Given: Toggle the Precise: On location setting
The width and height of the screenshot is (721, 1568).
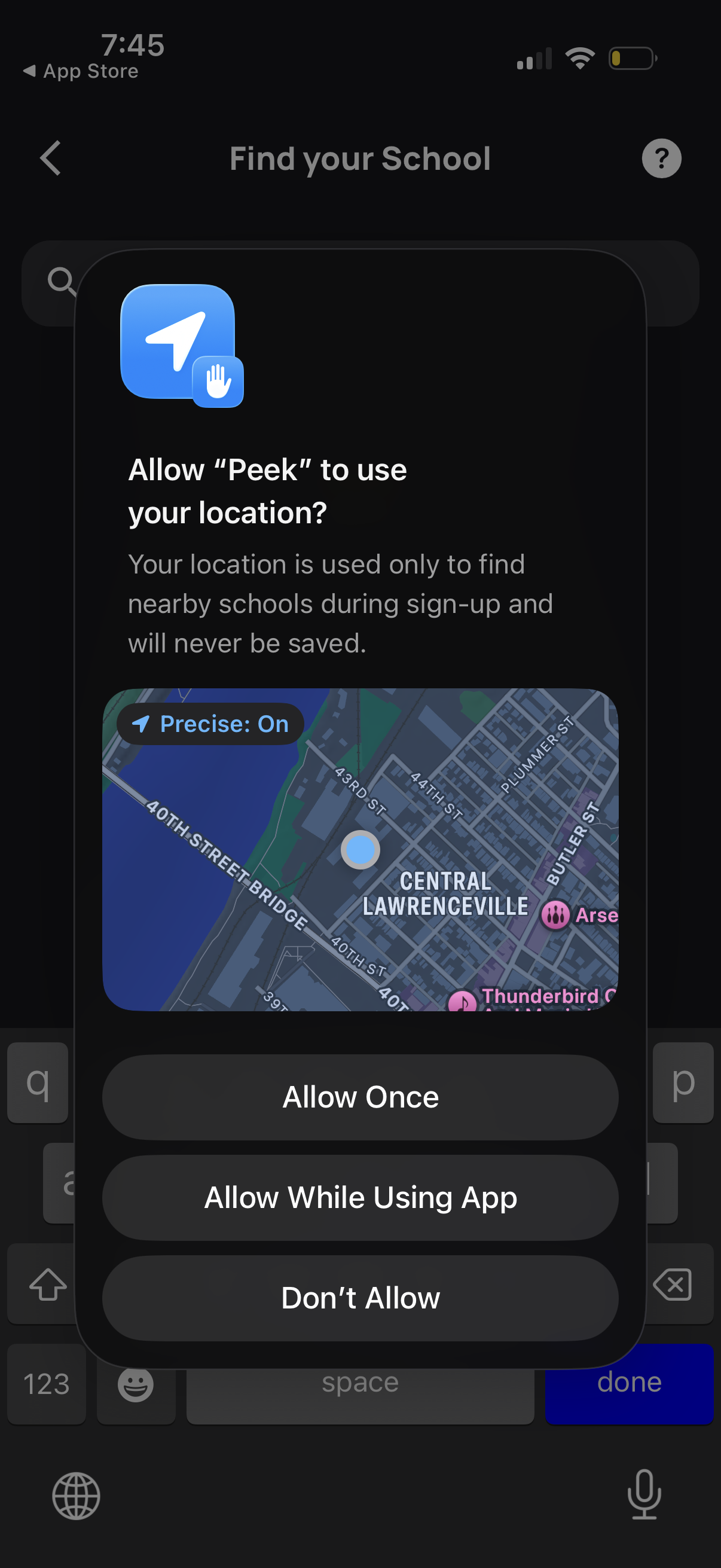Looking at the screenshot, I should coord(209,724).
